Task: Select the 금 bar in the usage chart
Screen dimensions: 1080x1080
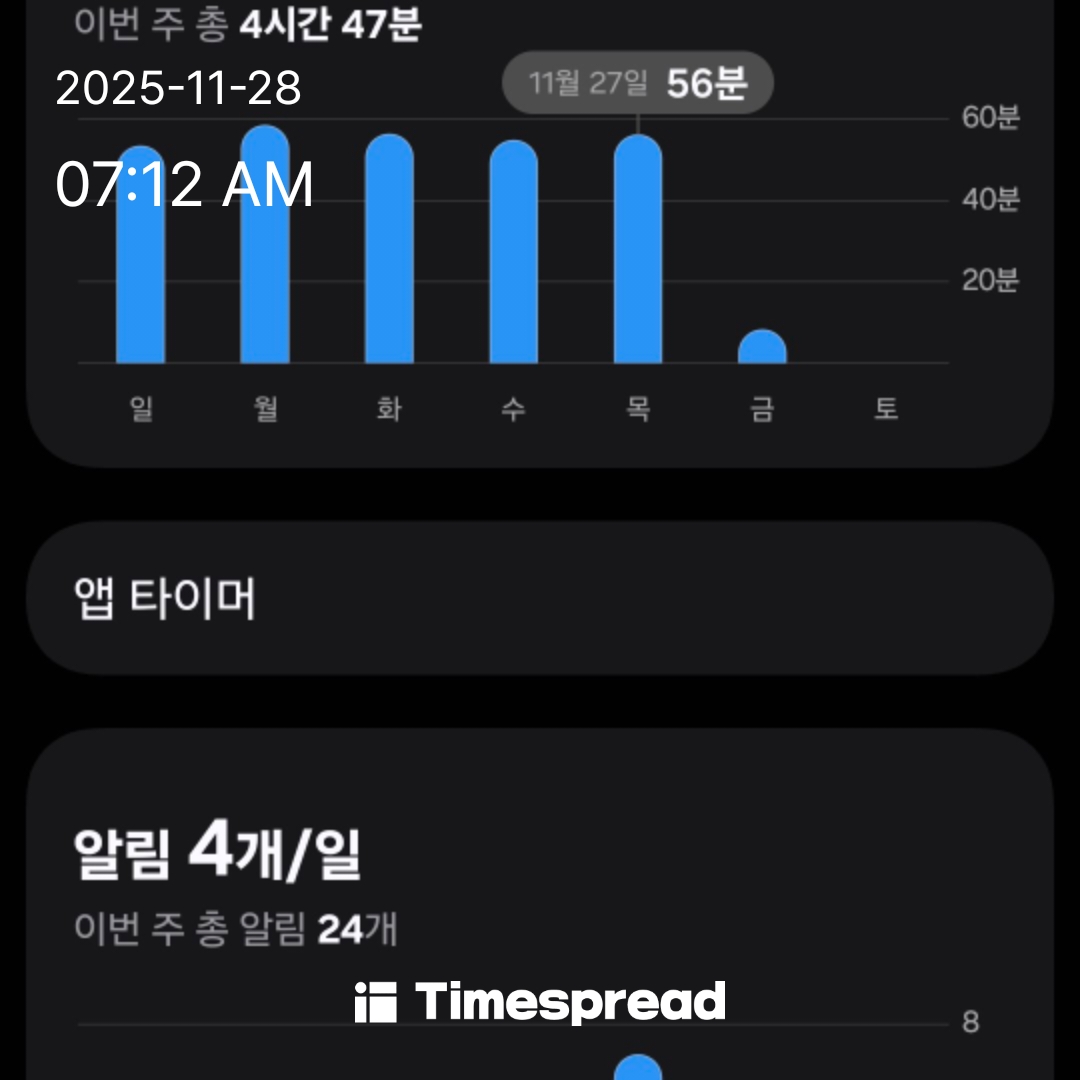Action: point(762,348)
